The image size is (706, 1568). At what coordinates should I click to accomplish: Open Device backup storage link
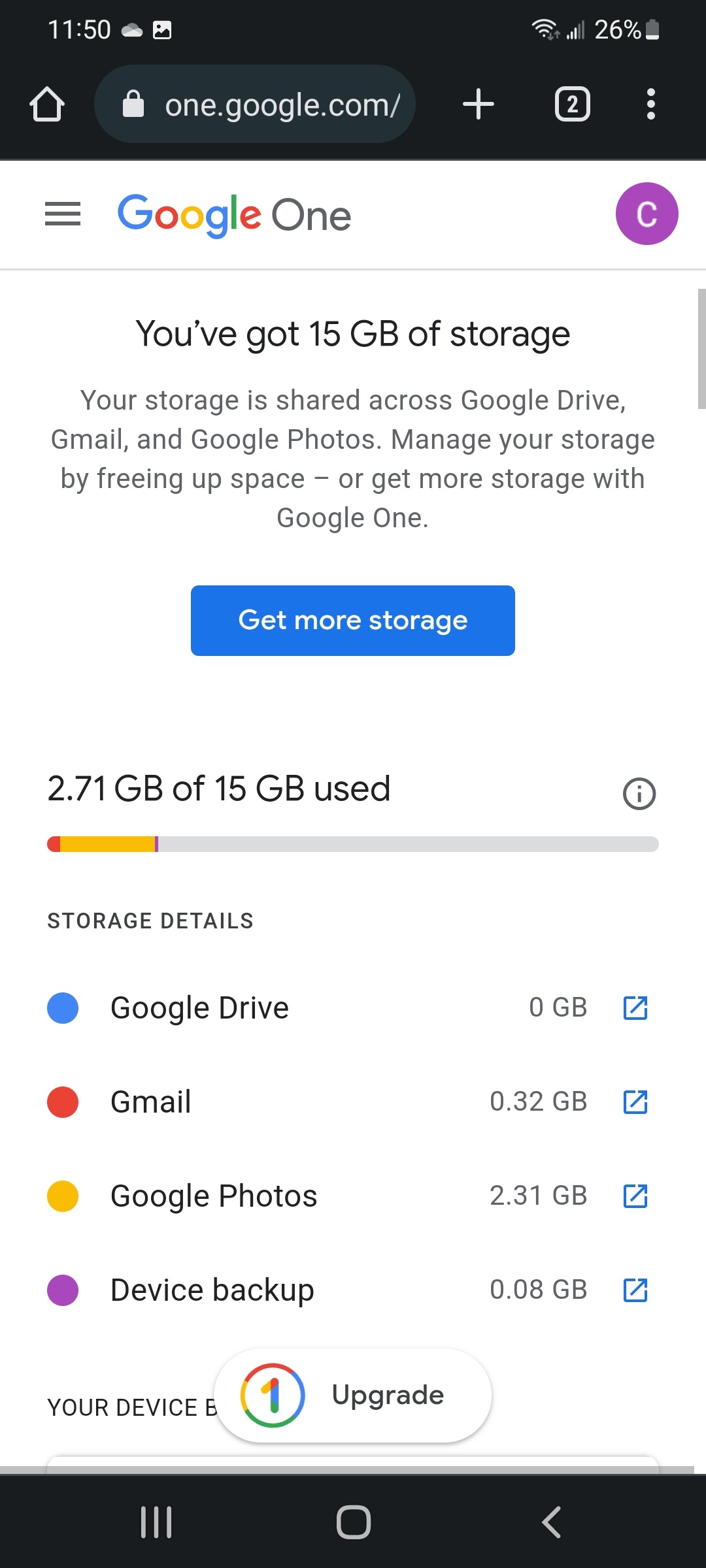[635, 1290]
